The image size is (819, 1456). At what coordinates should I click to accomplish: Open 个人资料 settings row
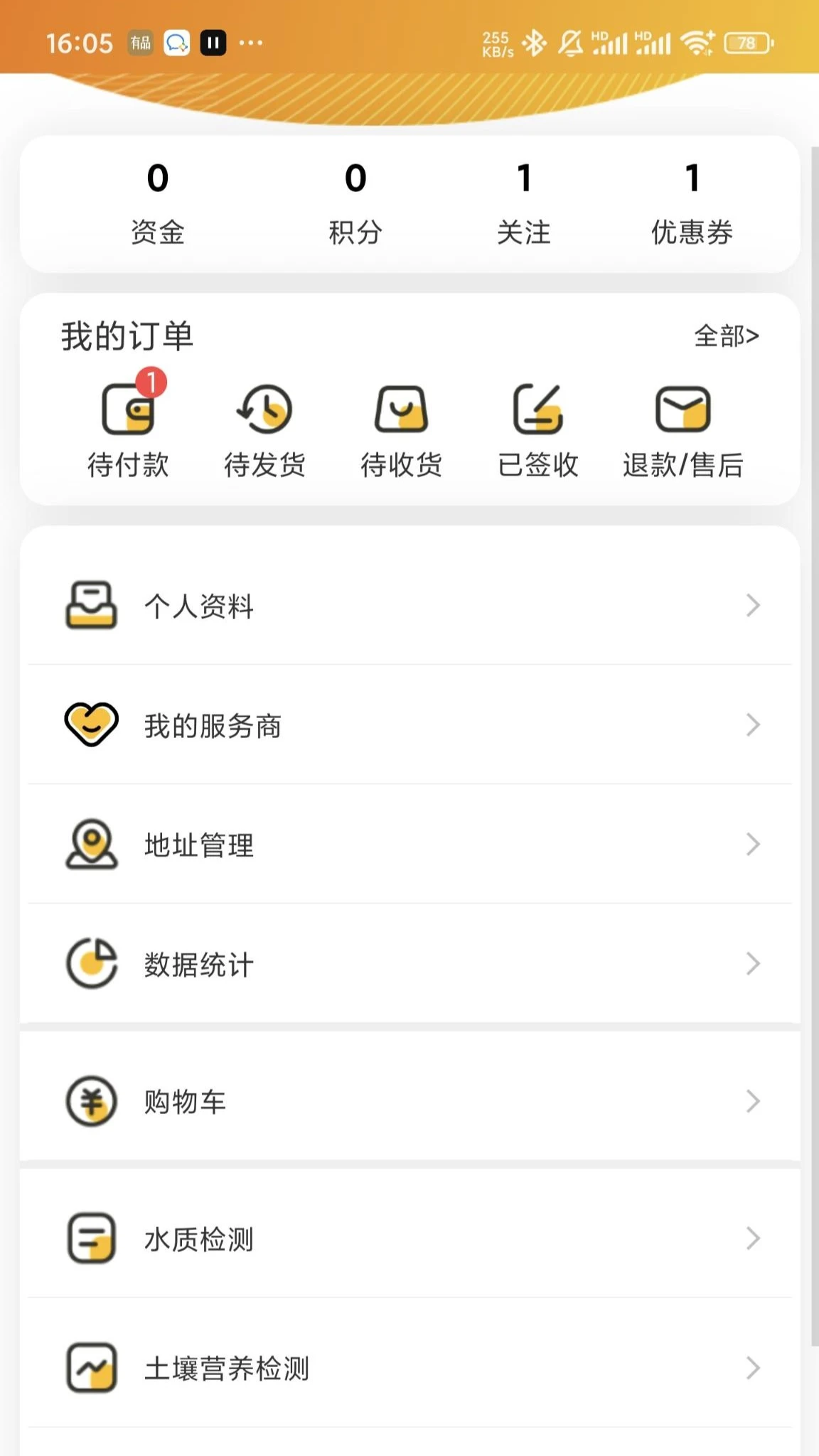click(409, 606)
